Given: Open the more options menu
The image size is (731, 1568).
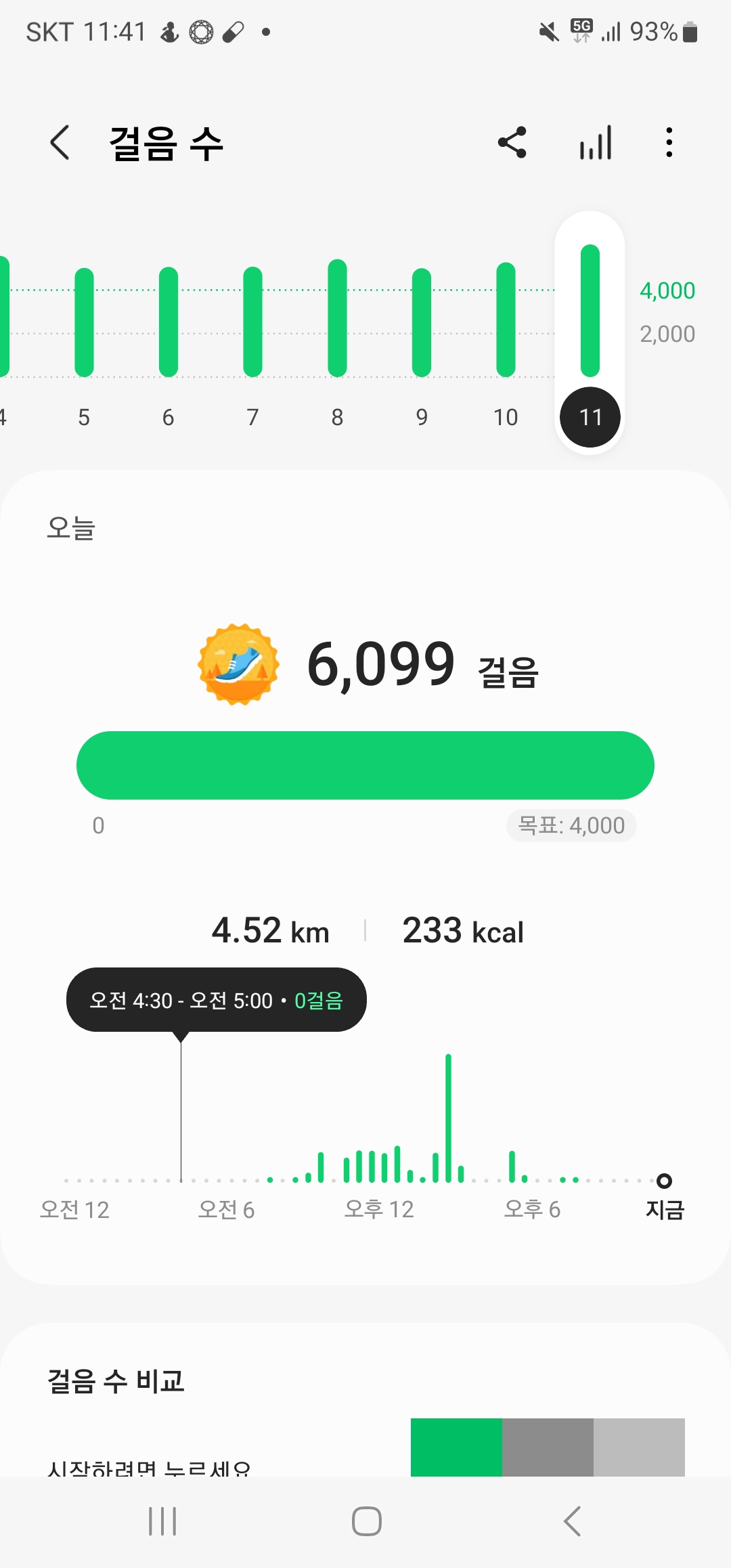Looking at the screenshot, I should tap(669, 143).
